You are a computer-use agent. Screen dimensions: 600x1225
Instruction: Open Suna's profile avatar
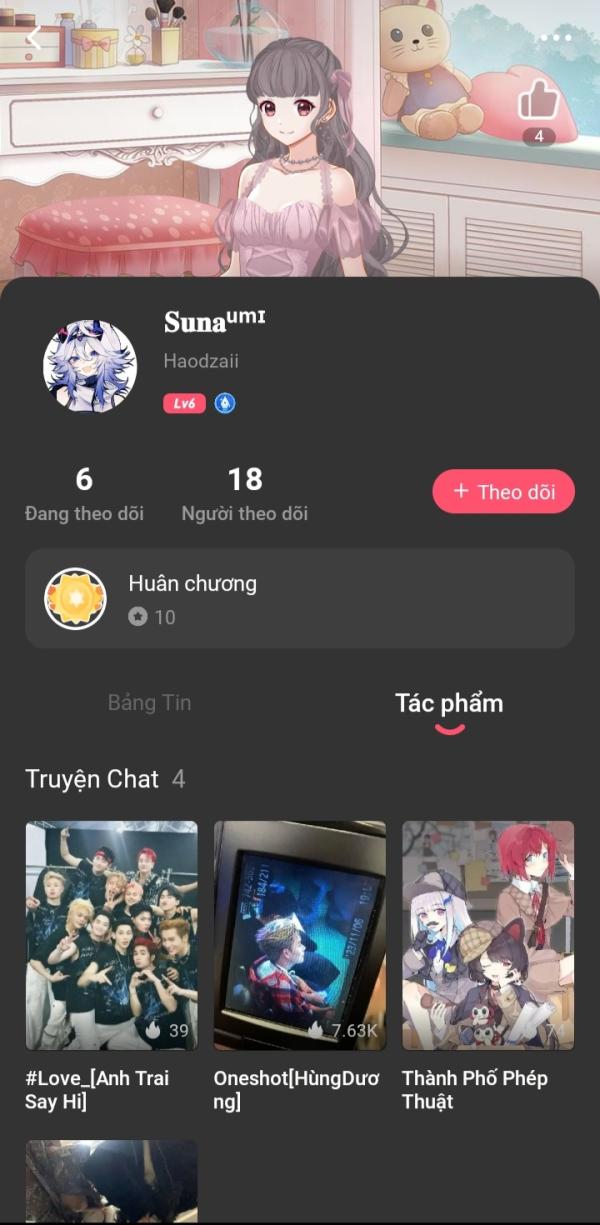pos(89,367)
